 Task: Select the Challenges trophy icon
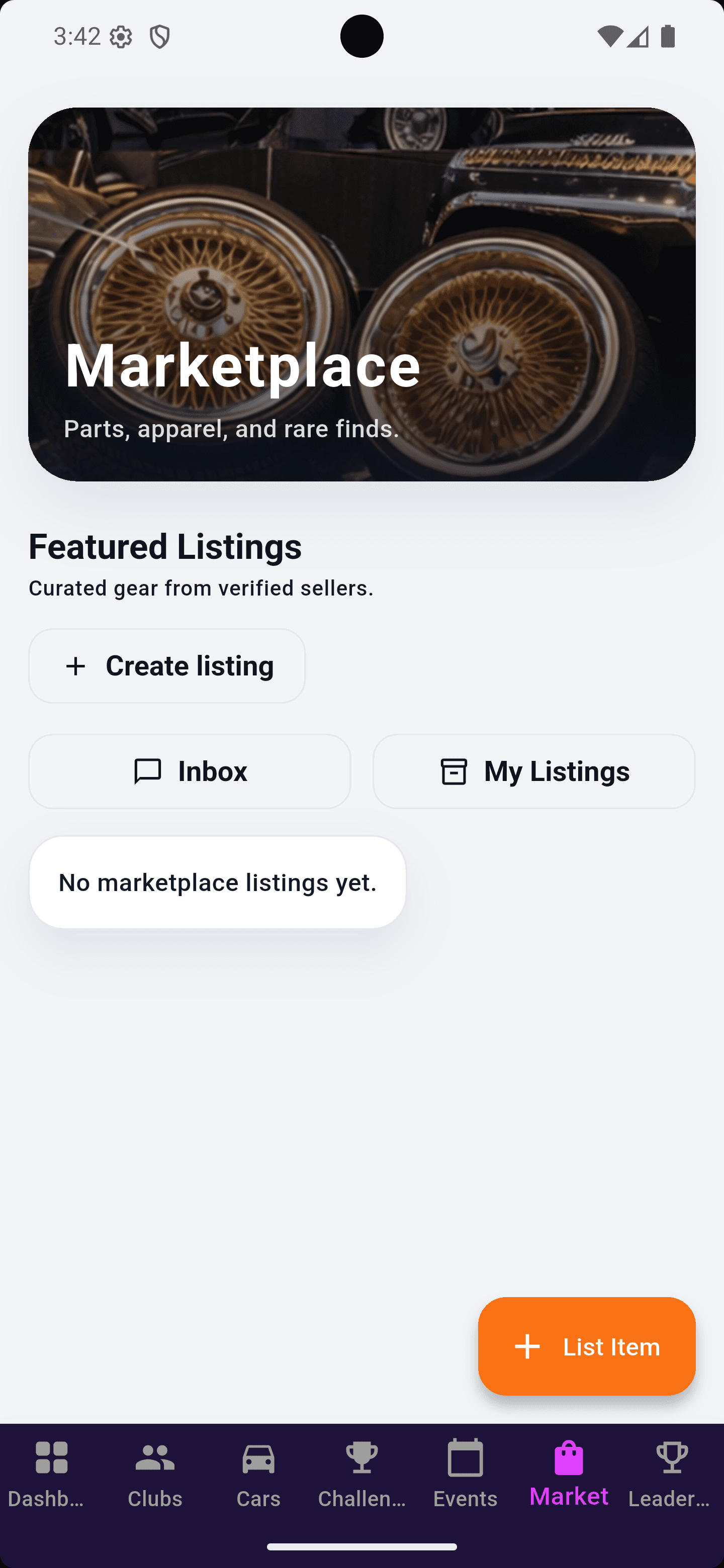coord(361,1458)
